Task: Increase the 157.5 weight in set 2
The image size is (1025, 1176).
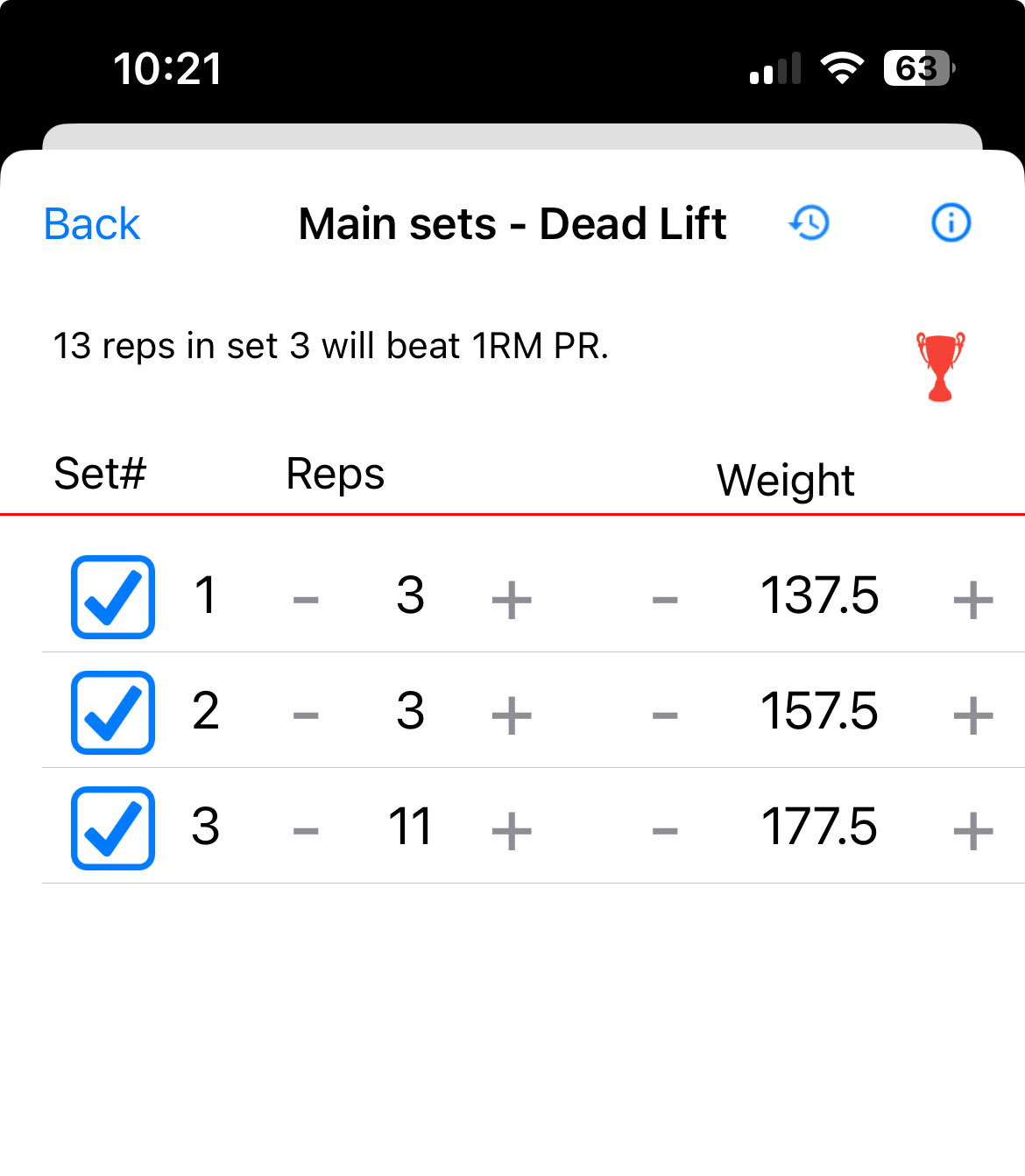Action: pyautogui.click(x=972, y=716)
